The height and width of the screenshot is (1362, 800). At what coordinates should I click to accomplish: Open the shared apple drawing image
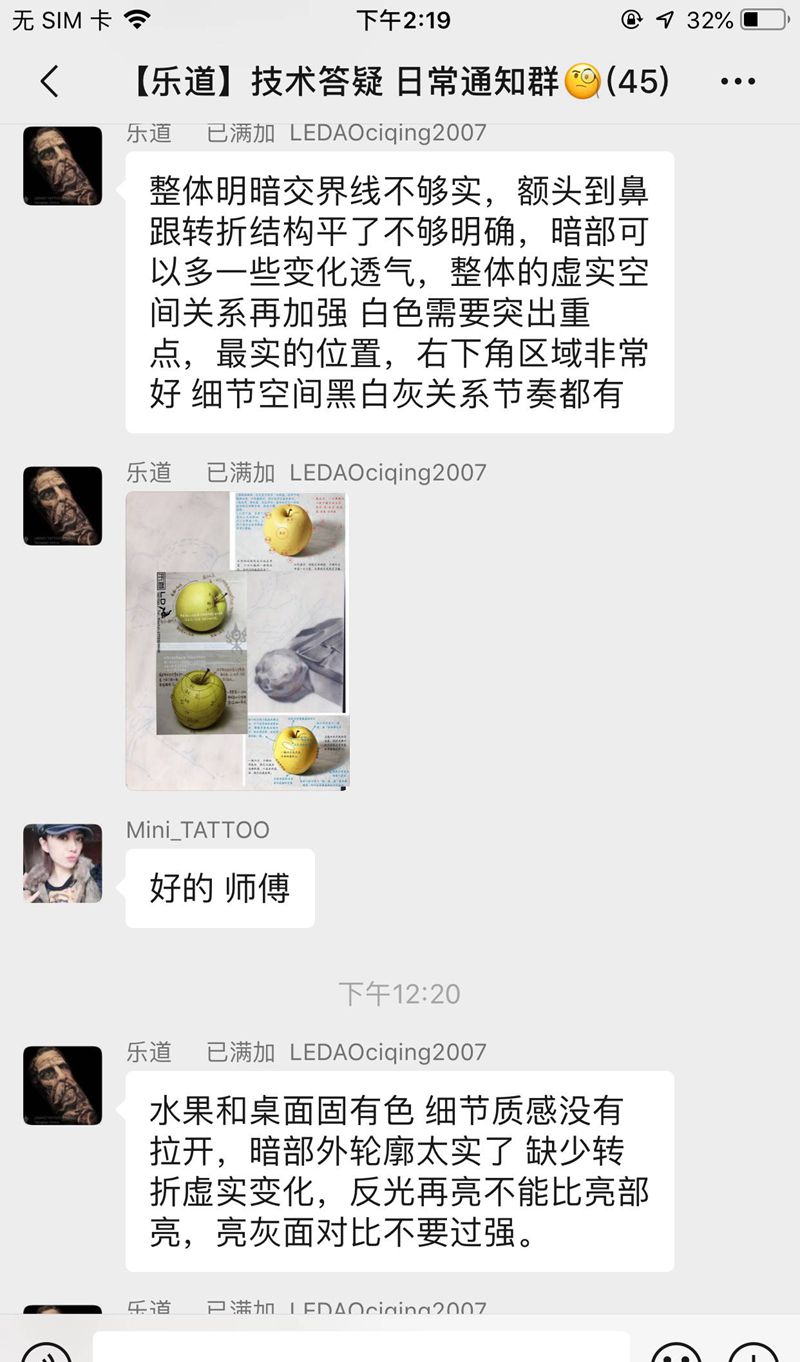(x=237, y=640)
